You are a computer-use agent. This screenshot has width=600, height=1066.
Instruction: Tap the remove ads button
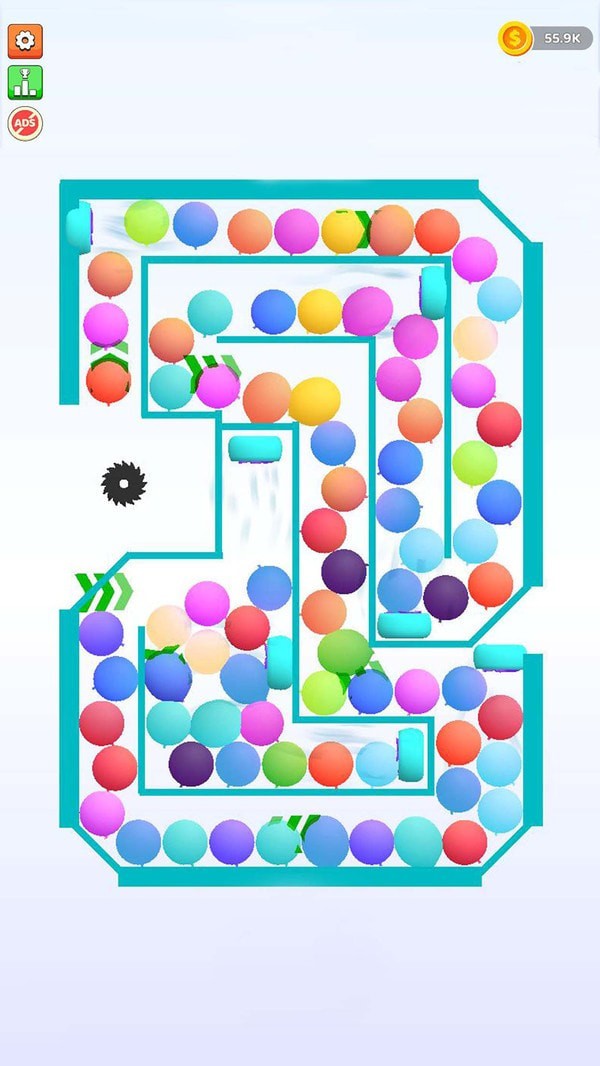[25, 124]
